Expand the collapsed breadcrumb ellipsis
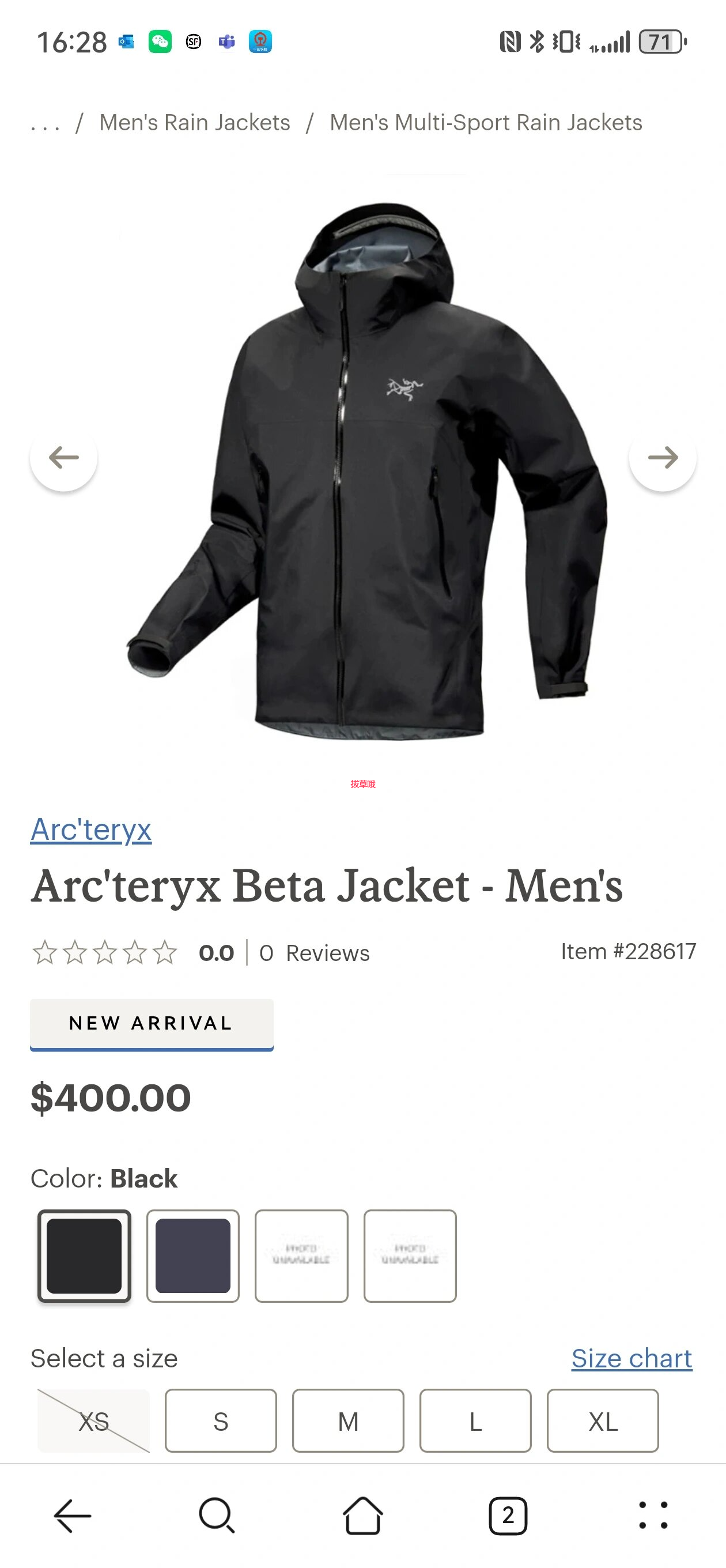 click(x=46, y=124)
